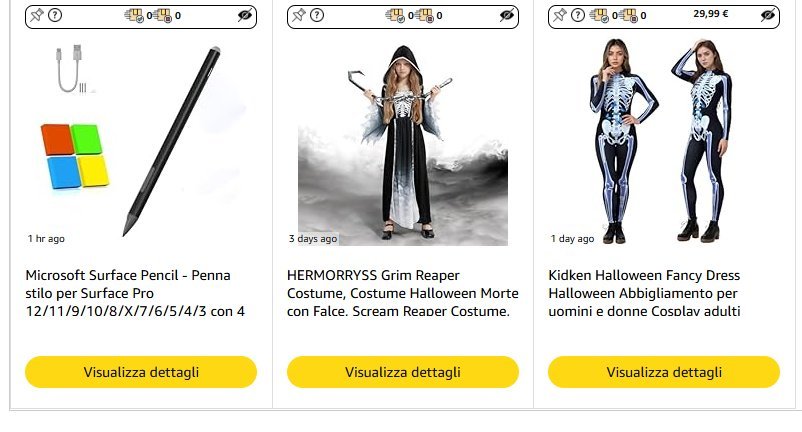Tap help icon on Grim Reaper Costume card
The image size is (802, 432).
click(317, 15)
